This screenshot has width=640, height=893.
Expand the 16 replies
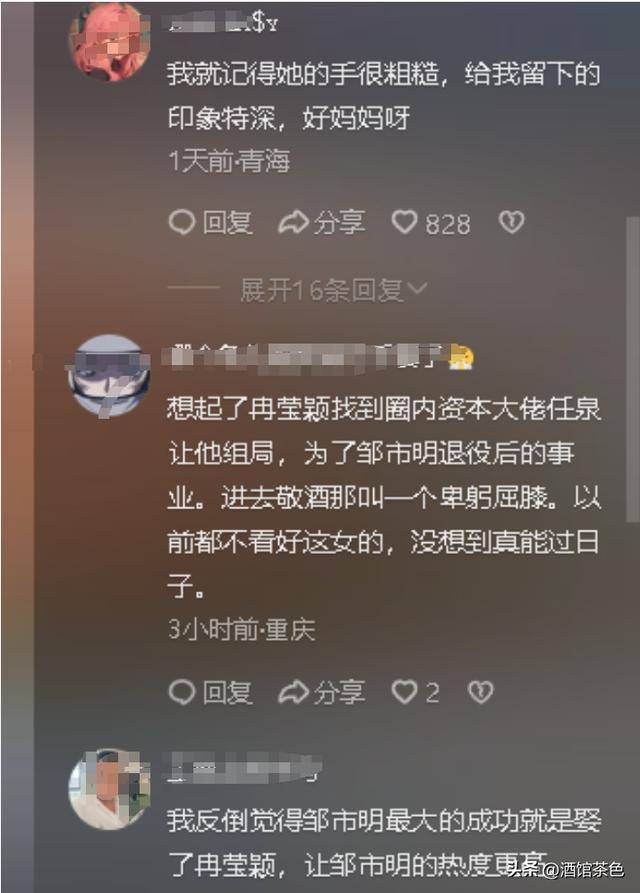pos(333,290)
